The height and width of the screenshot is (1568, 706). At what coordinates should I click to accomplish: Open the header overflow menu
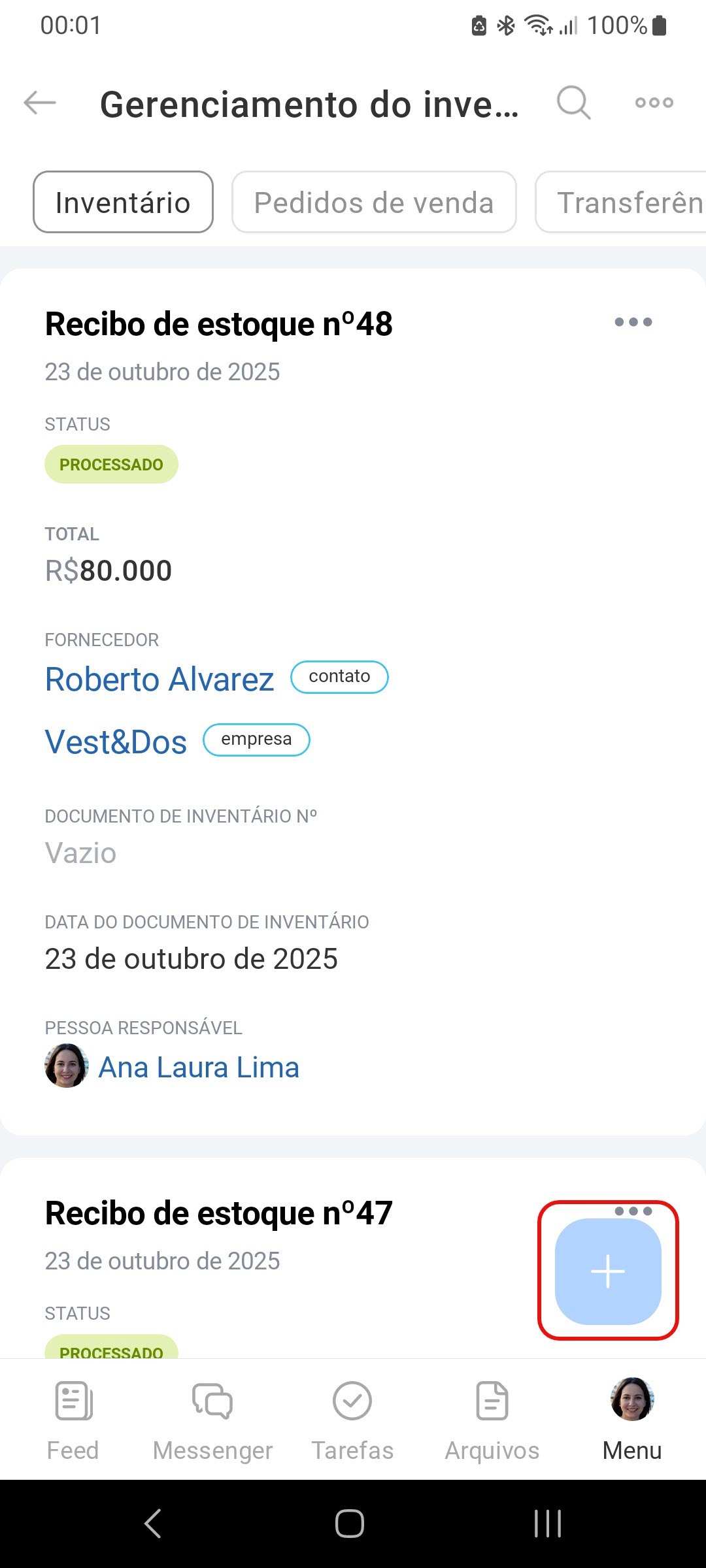coord(654,103)
